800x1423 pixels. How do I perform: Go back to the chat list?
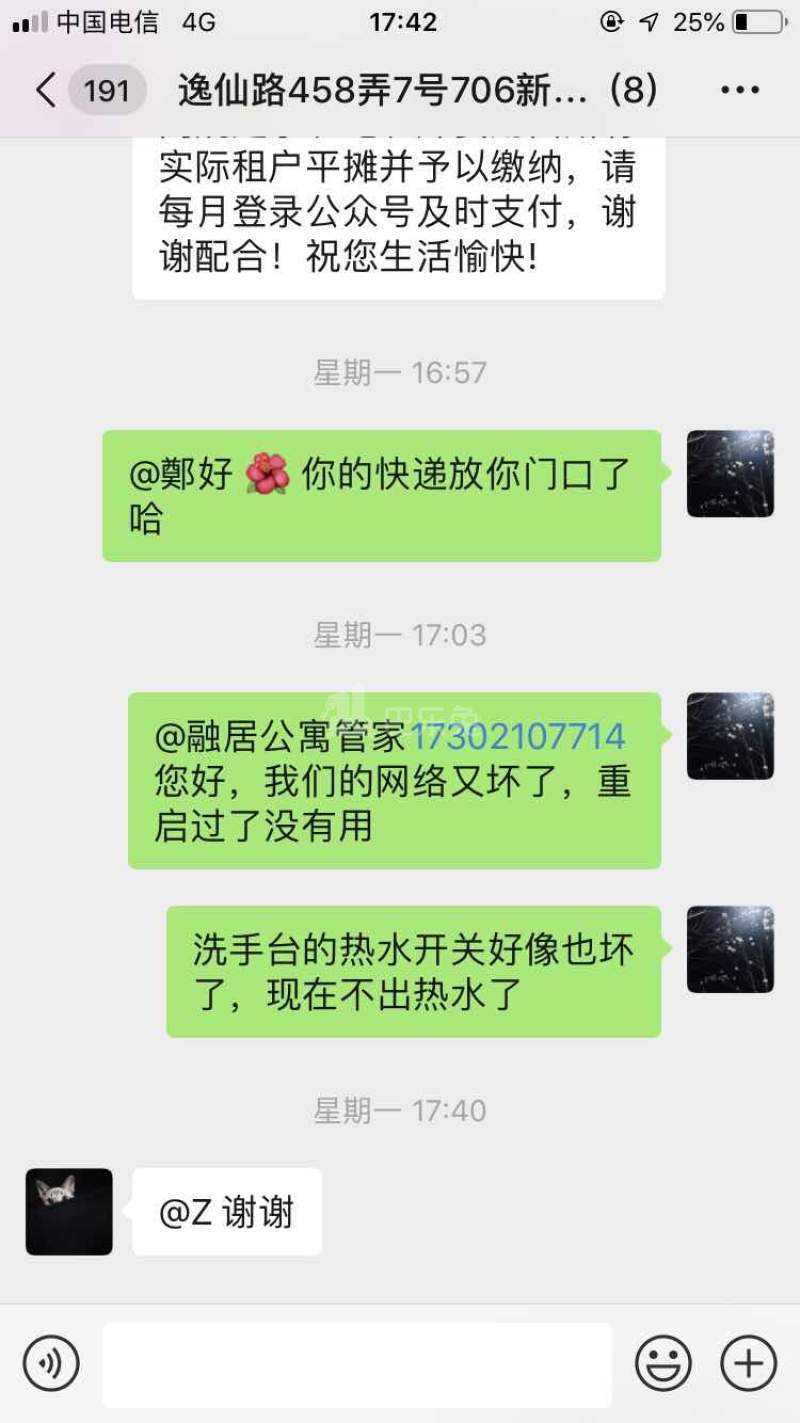(45, 91)
